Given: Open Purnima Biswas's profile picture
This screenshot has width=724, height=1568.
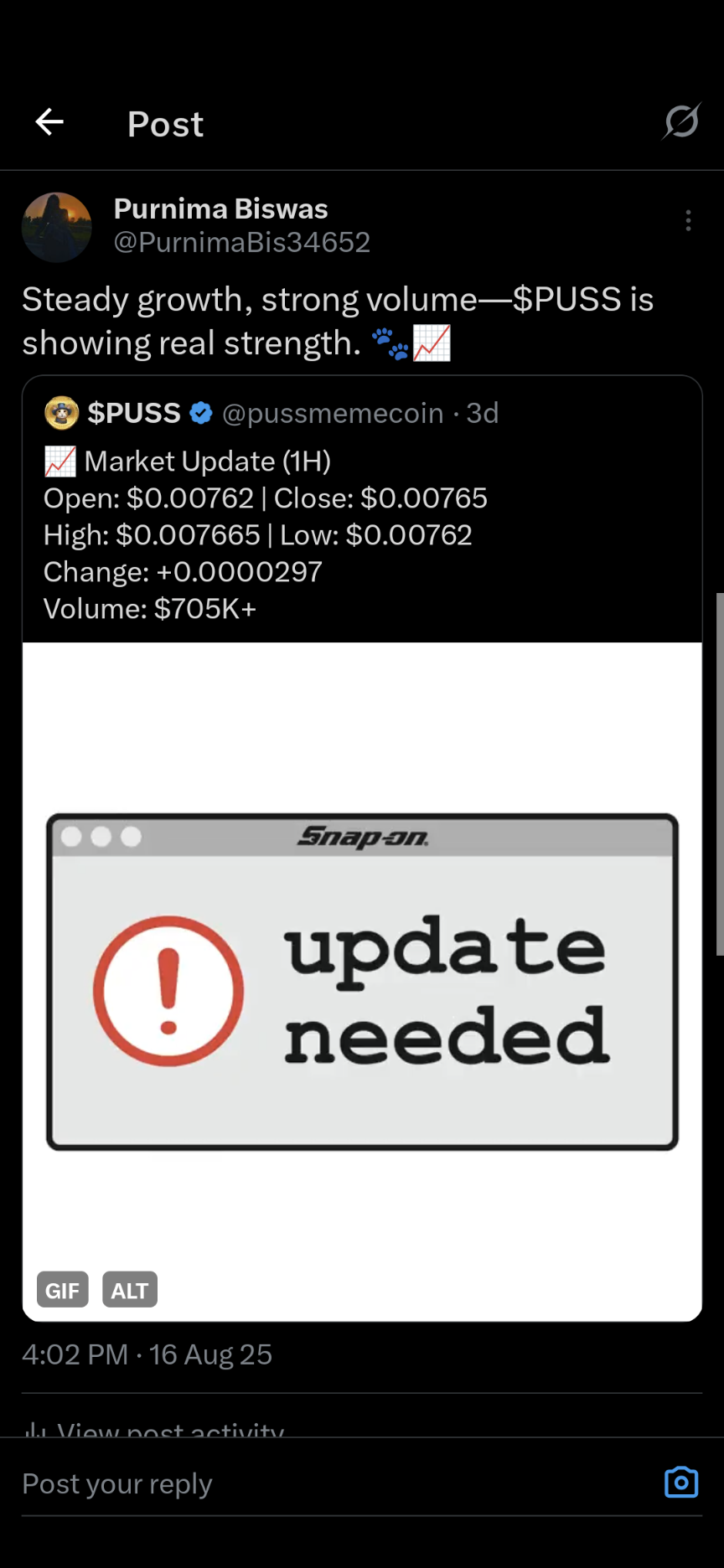Looking at the screenshot, I should click(x=57, y=228).
